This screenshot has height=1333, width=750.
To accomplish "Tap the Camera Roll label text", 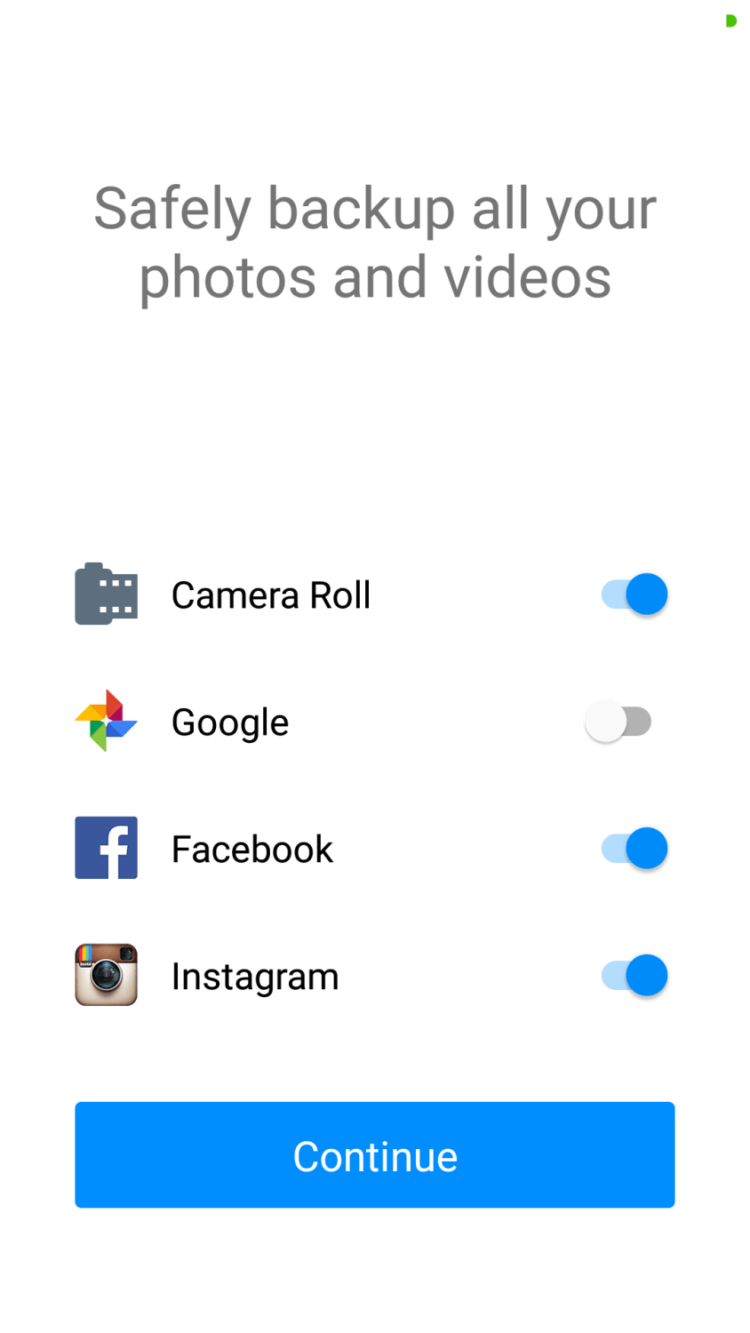I will (x=270, y=593).
